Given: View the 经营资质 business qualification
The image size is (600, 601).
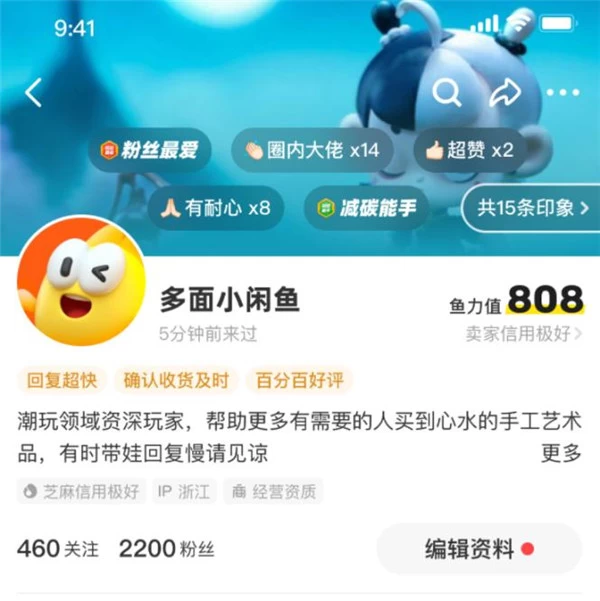Looking at the screenshot, I should coord(274,491).
